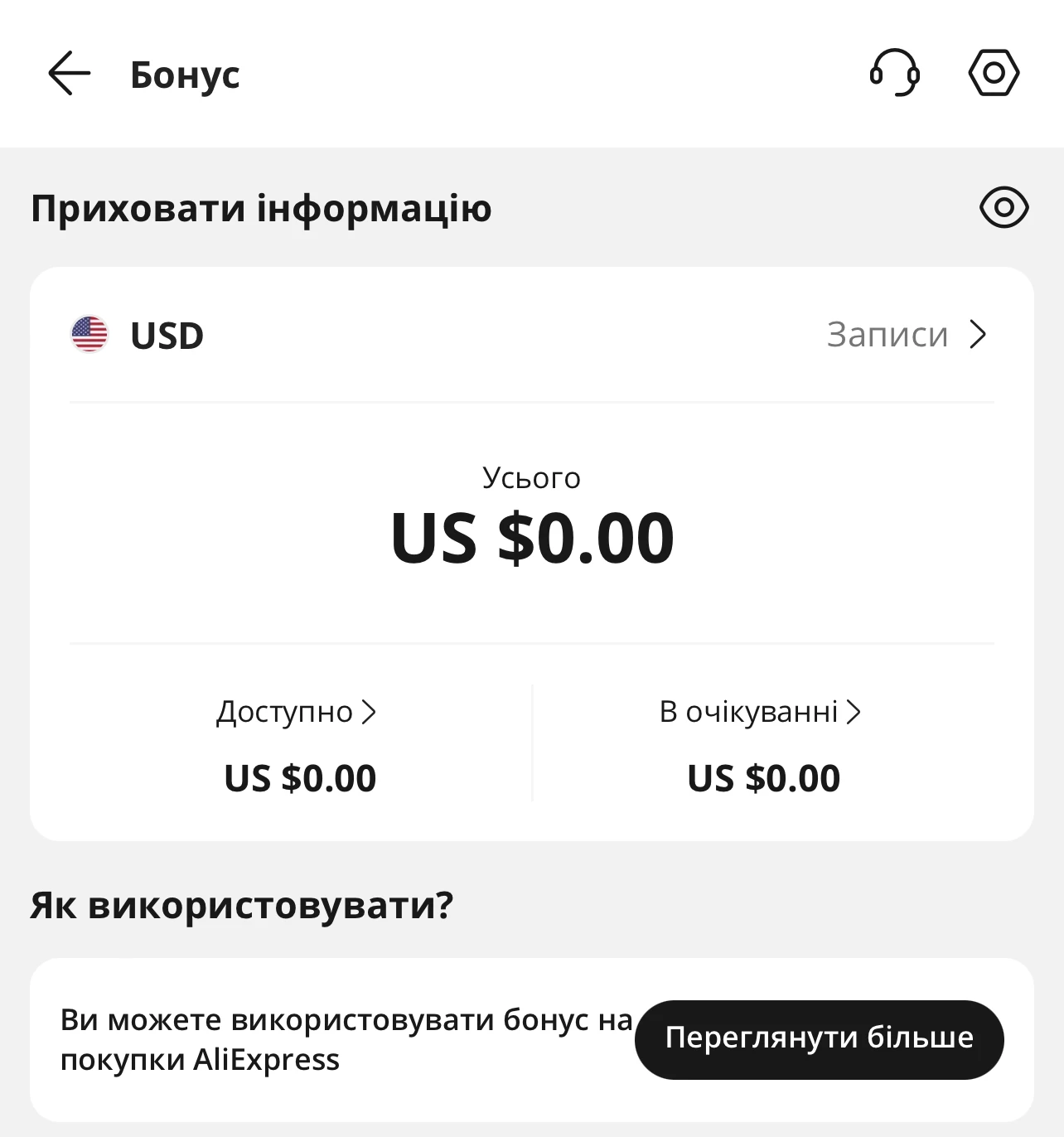Select the USD currency flag emblem

89,335
